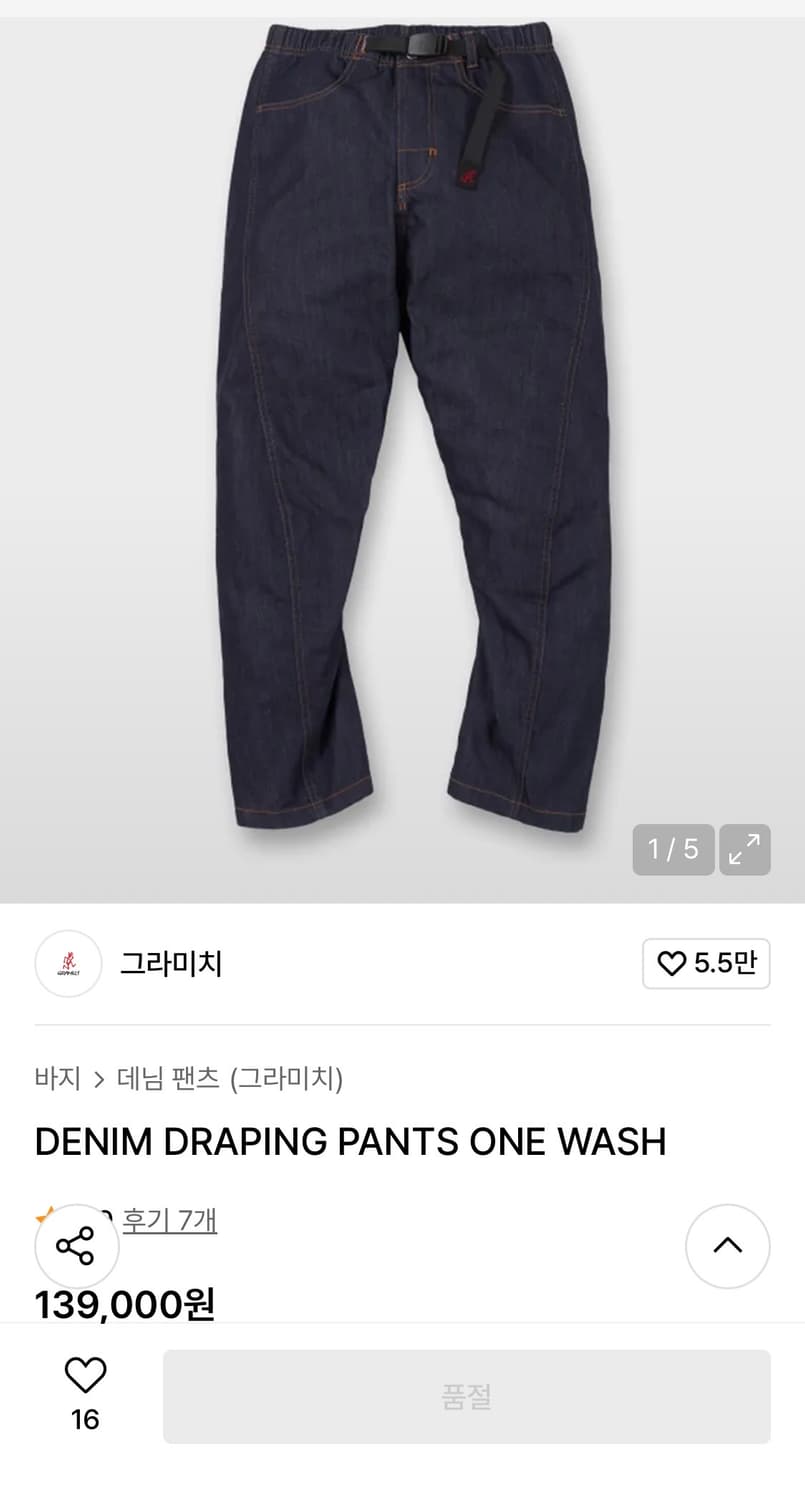This screenshot has width=805, height=1500.
Task: Expand the breadcrumb chevron after 바지
Action: [x=100, y=1080]
